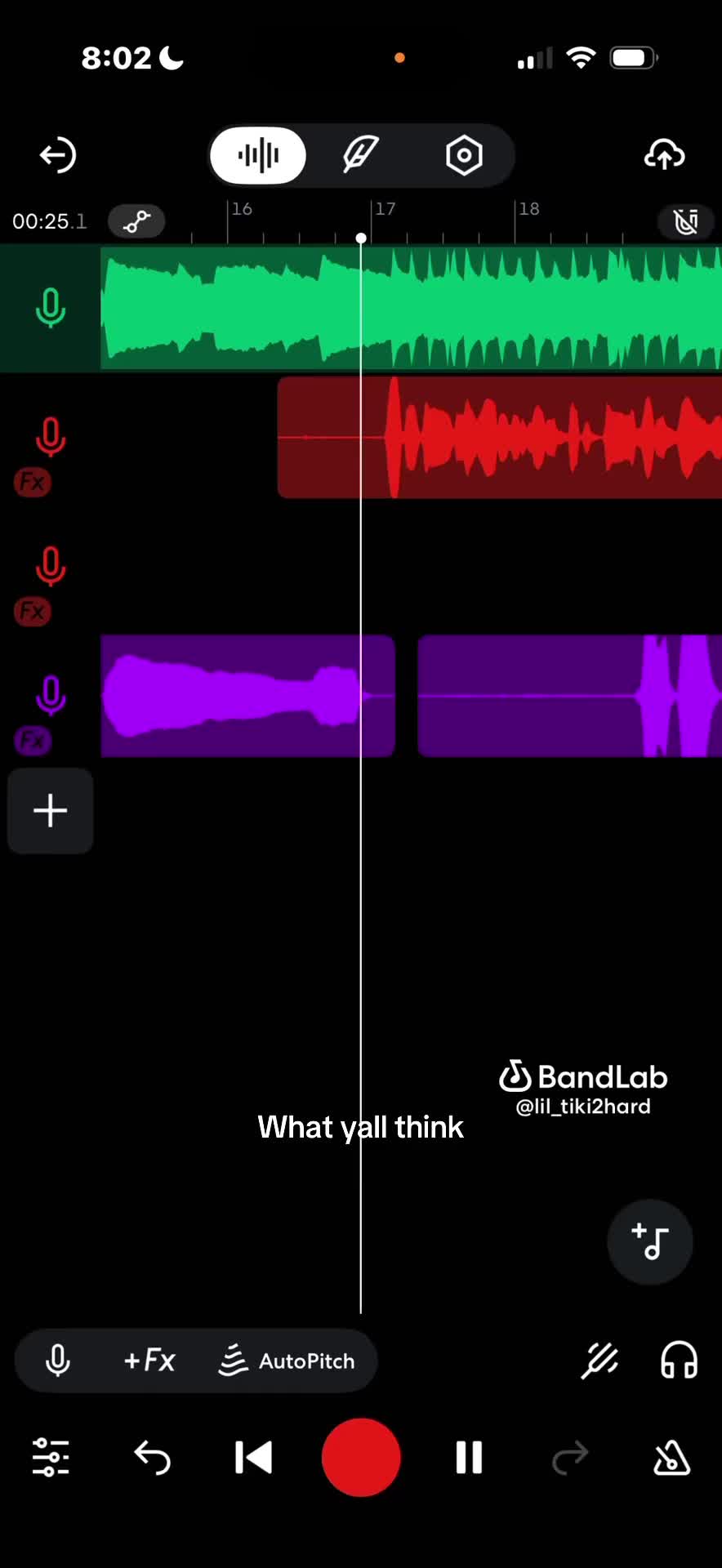This screenshot has height=1568, width=722.
Task: Toggle headphone monitoring
Action: [679, 1361]
